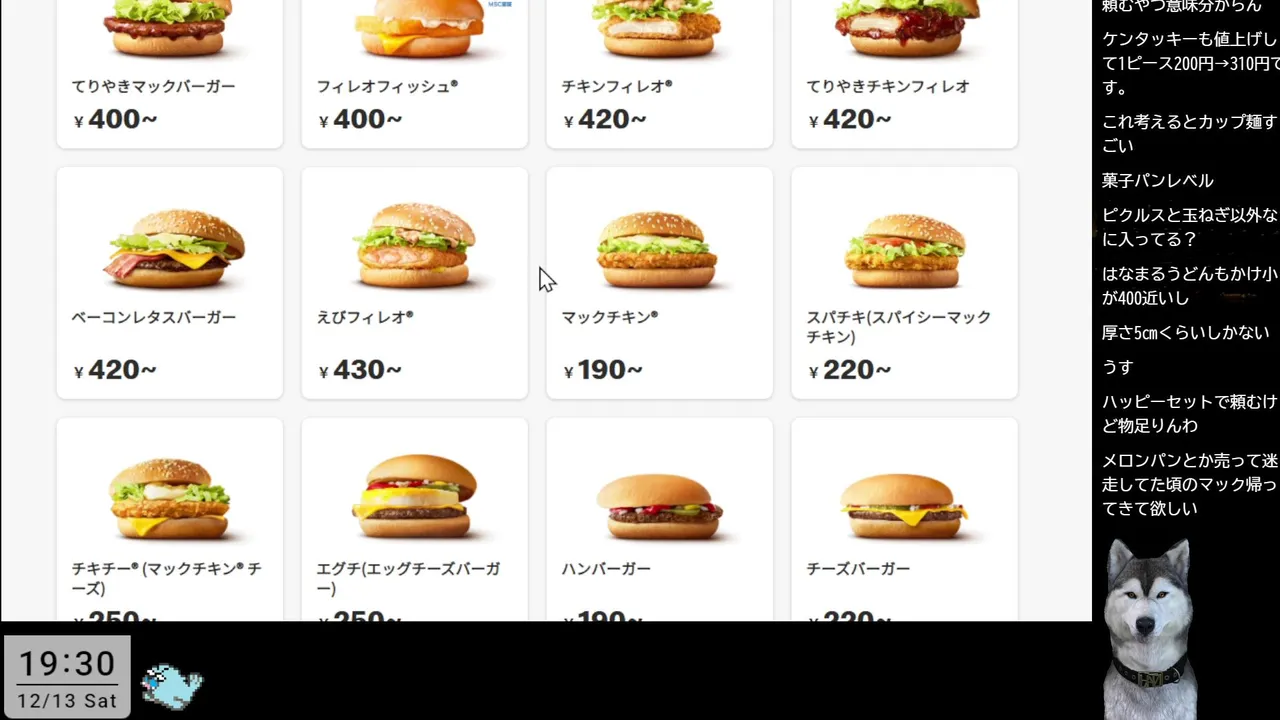Select the チキチー (マックチキン チーズ) item

click(170, 520)
